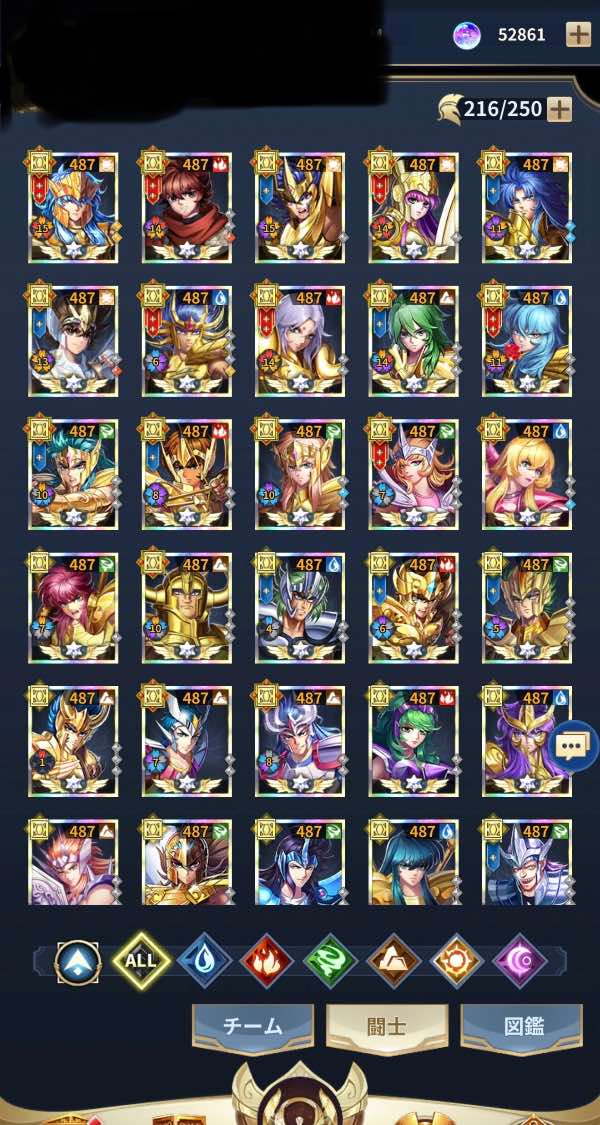This screenshot has width=600, height=1125.
Task: Switch to the 闘士 tab
Action: coord(387,1026)
